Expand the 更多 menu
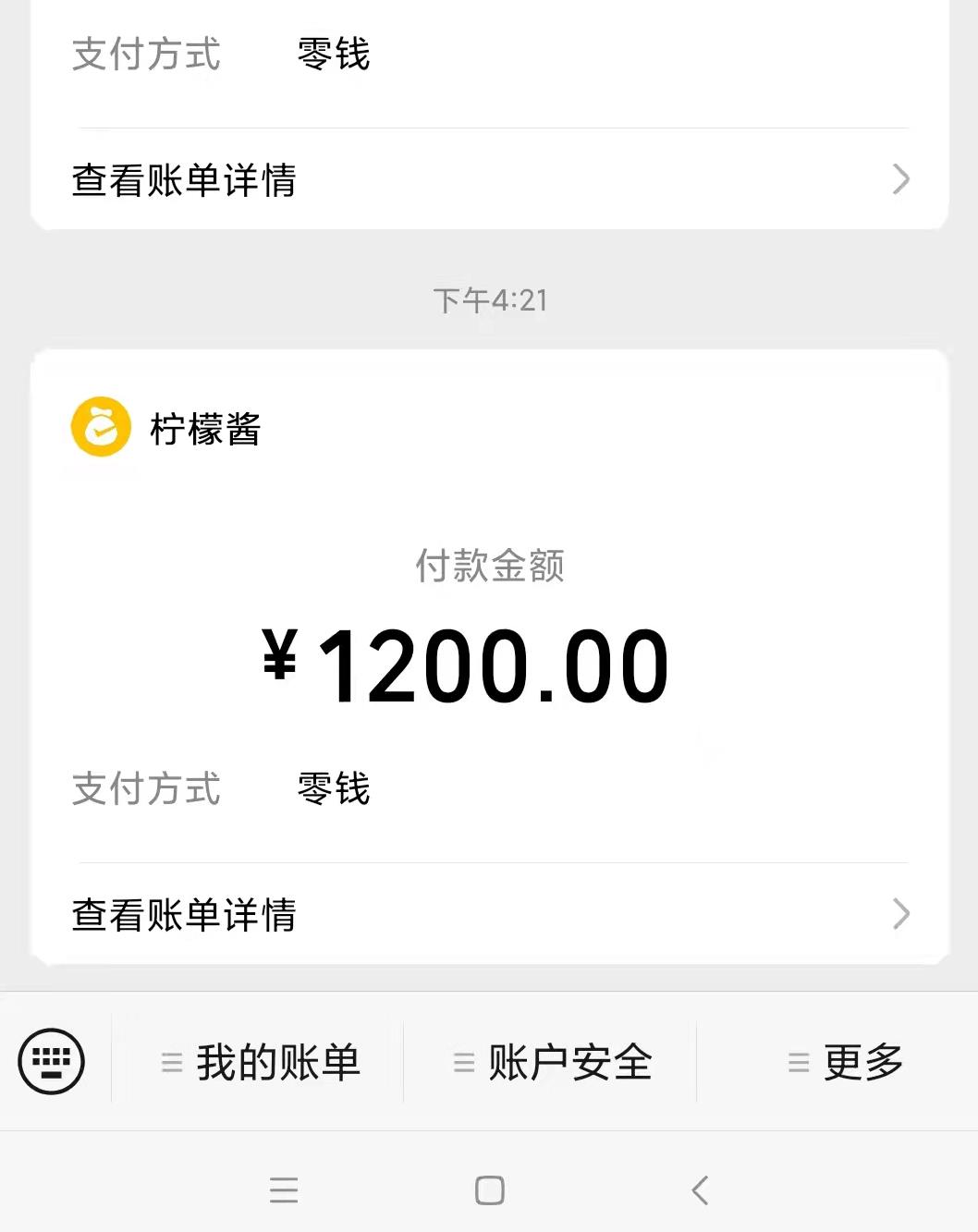 pyautogui.click(x=845, y=1062)
